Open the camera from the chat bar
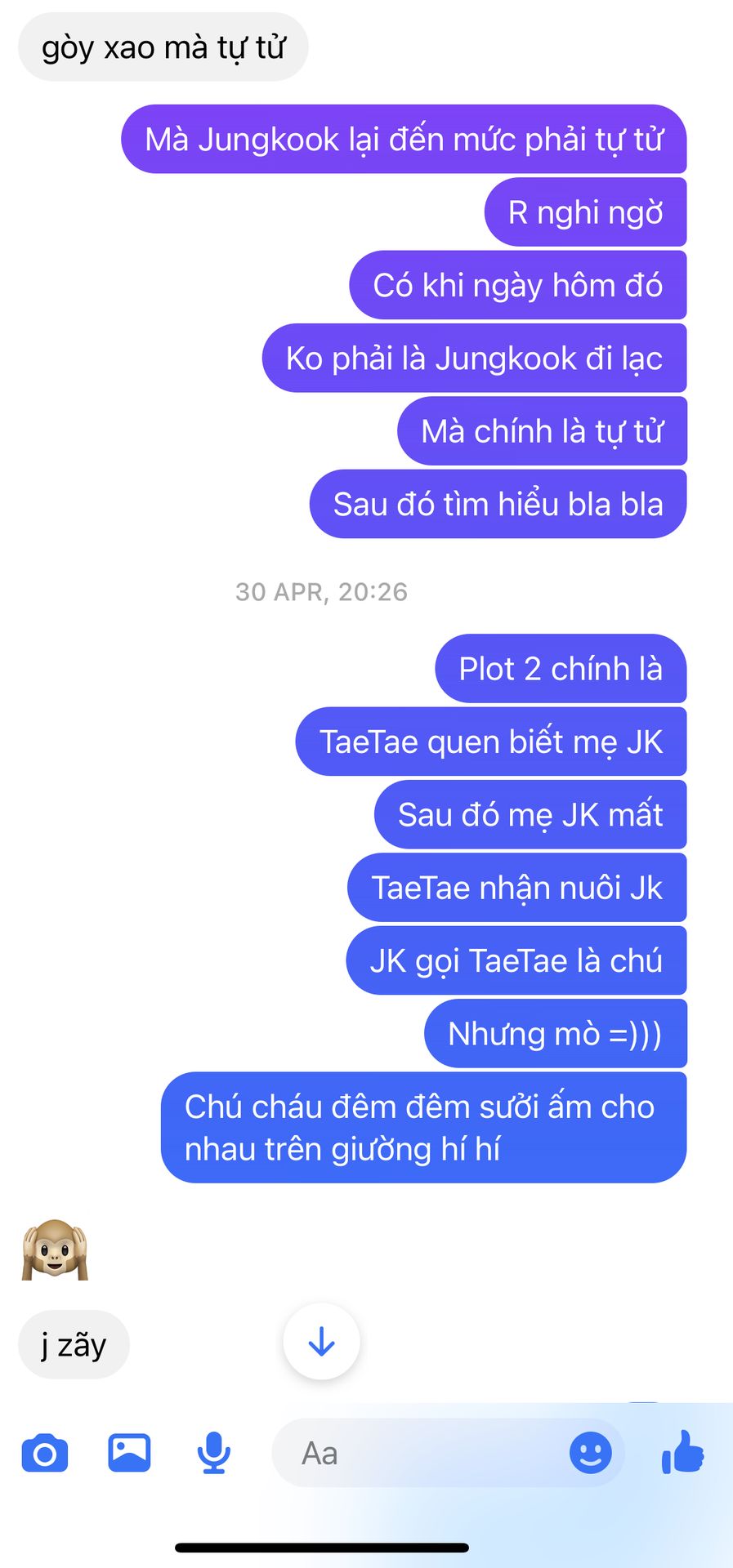Image resolution: width=733 pixels, height=1568 pixels. (45, 1453)
